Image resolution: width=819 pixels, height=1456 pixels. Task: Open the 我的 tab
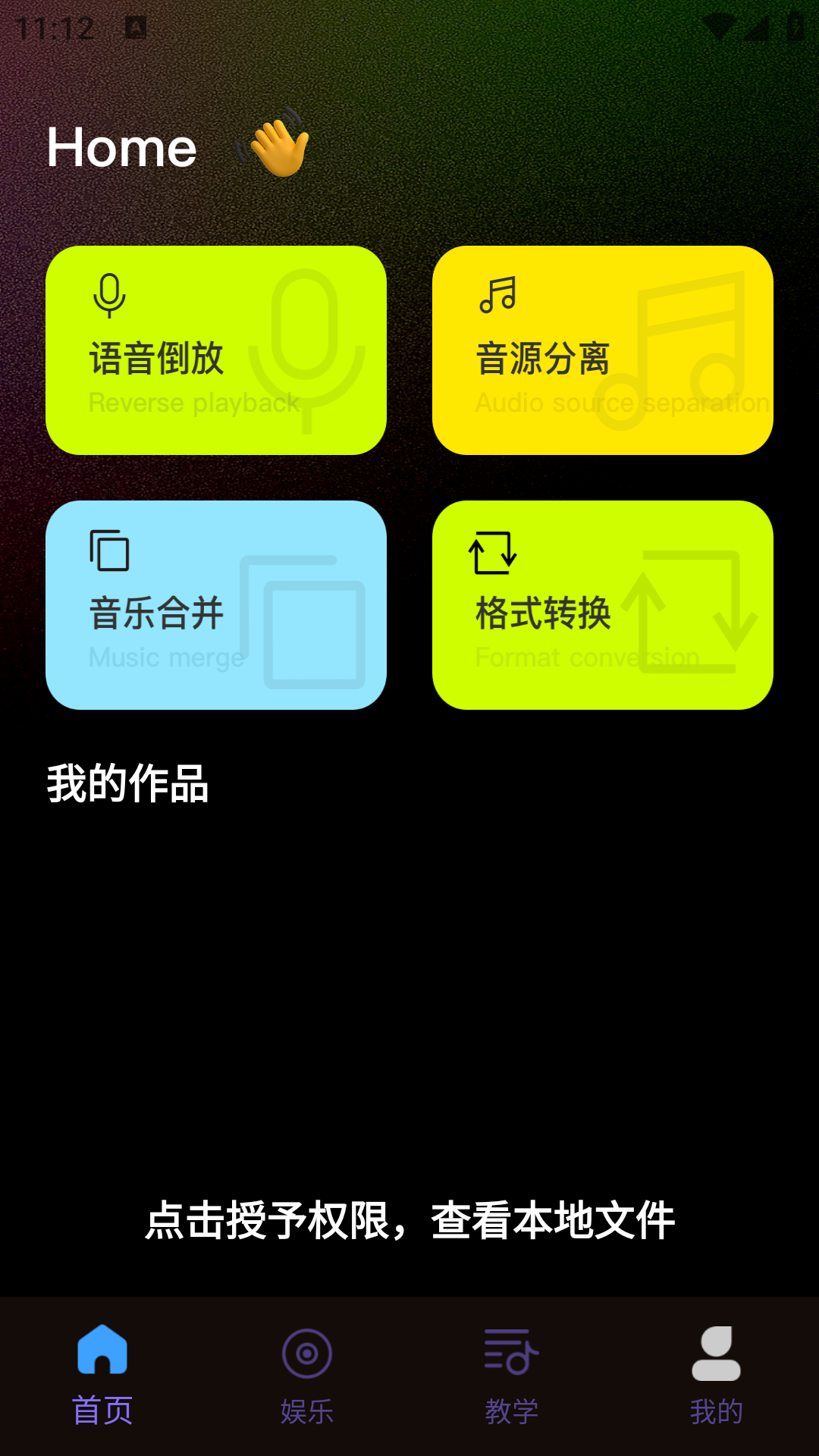click(x=716, y=1410)
